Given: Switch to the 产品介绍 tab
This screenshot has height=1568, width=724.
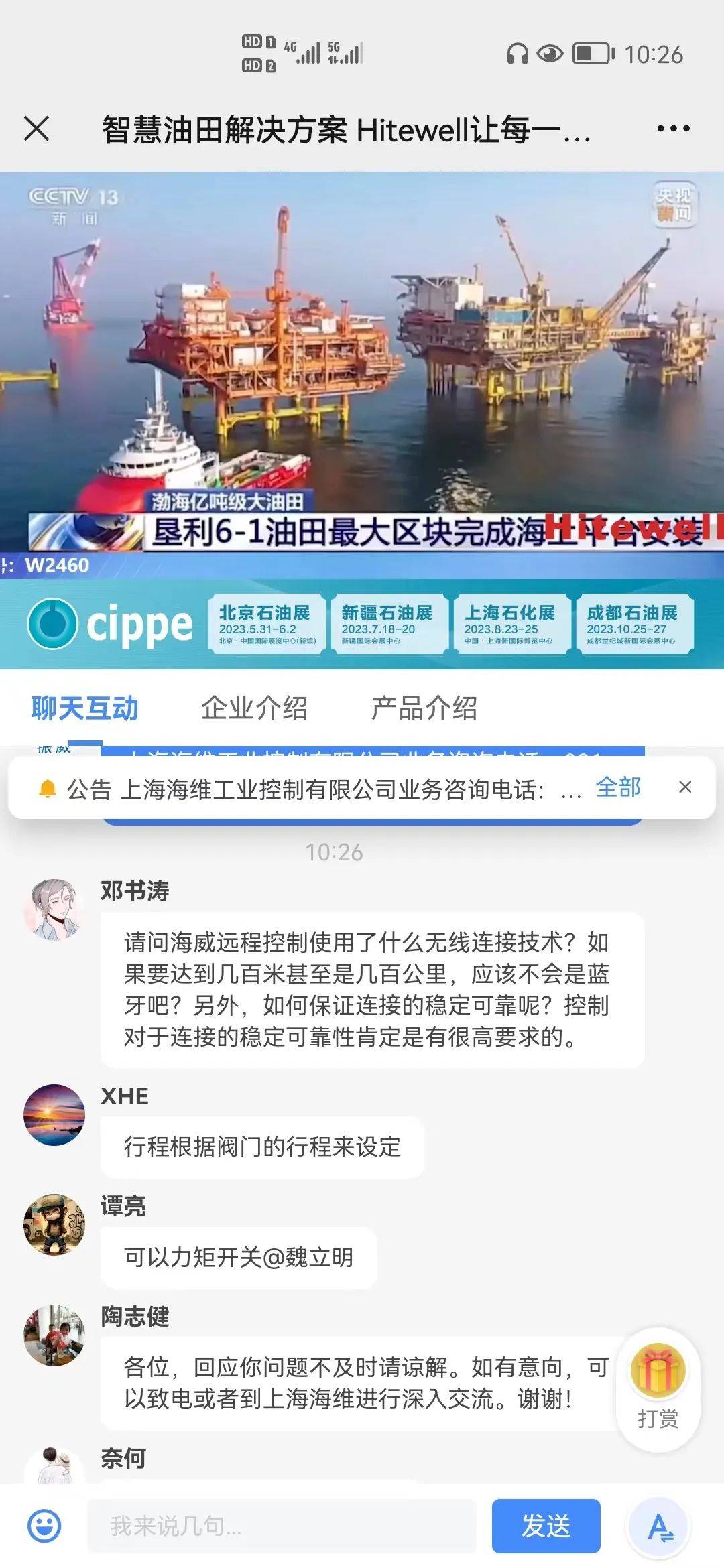Looking at the screenshot, I should pyautogui.click(x=424, y=708).
